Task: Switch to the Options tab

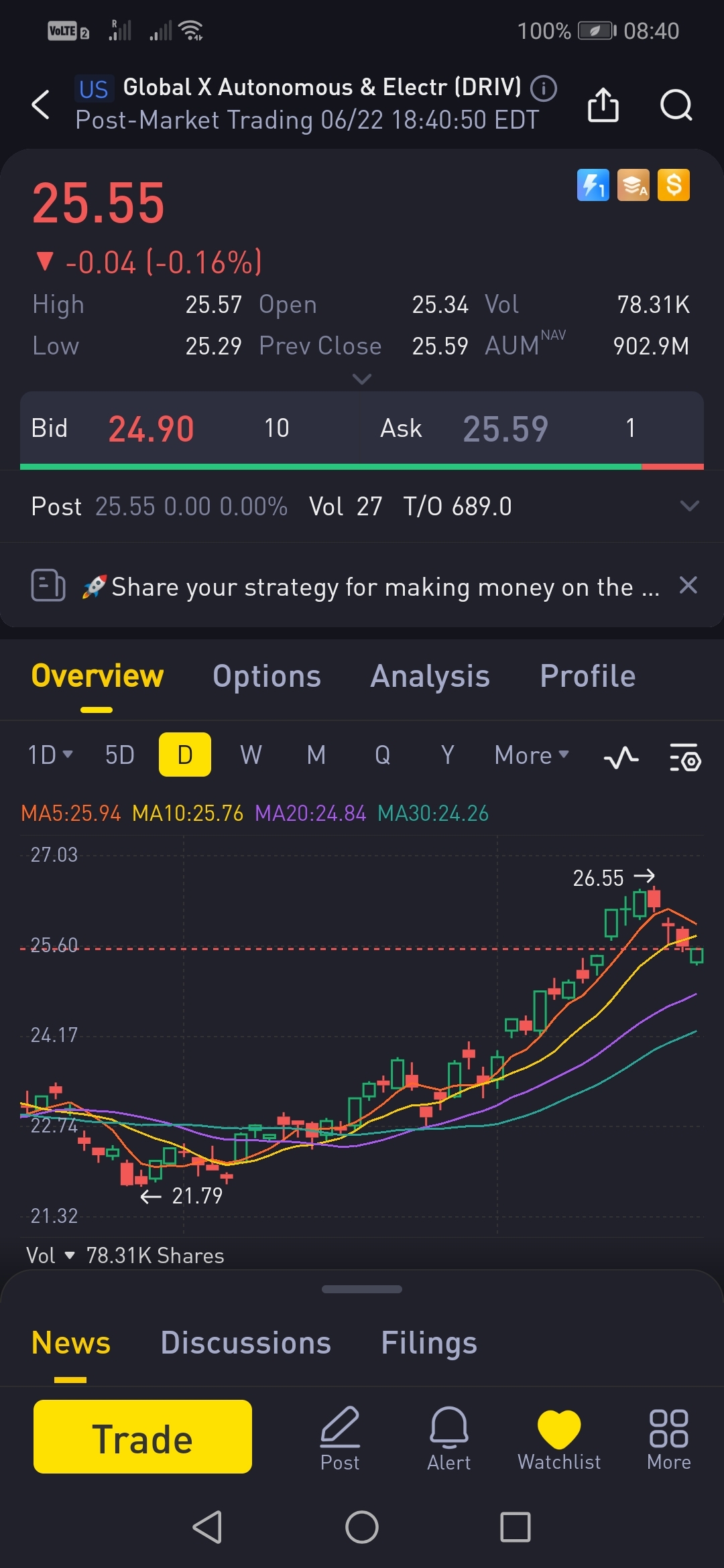Action: [267, 676]
